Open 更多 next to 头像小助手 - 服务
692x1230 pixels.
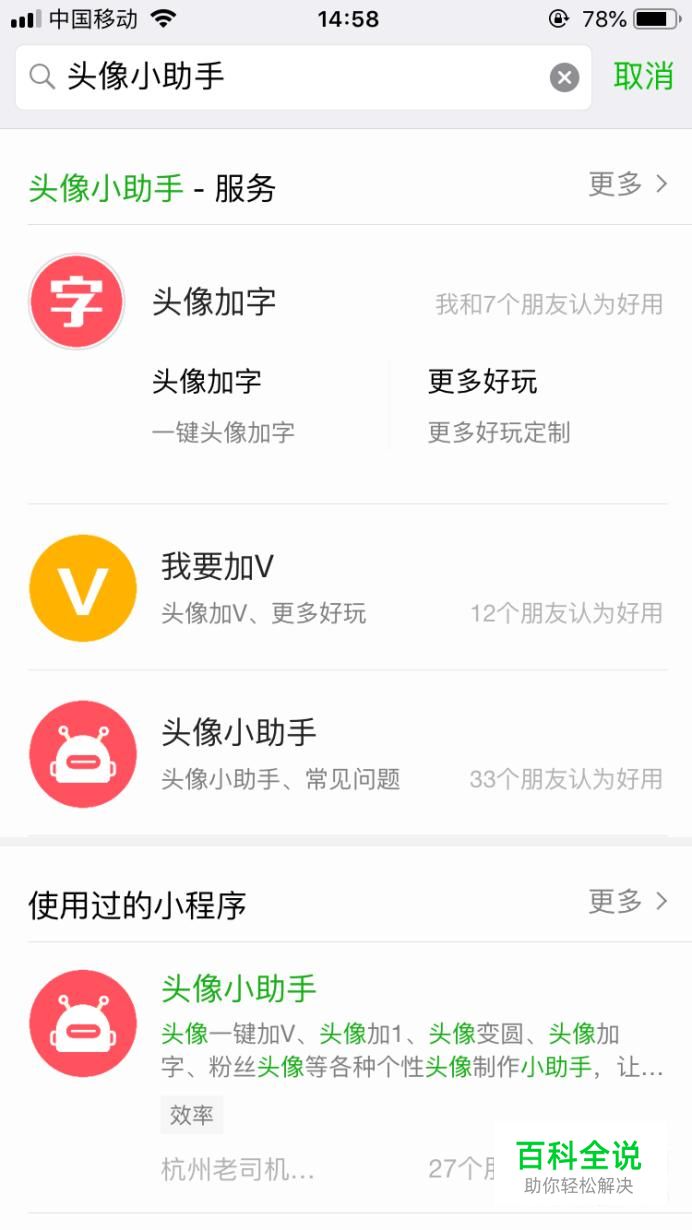(x=628, y=185)
